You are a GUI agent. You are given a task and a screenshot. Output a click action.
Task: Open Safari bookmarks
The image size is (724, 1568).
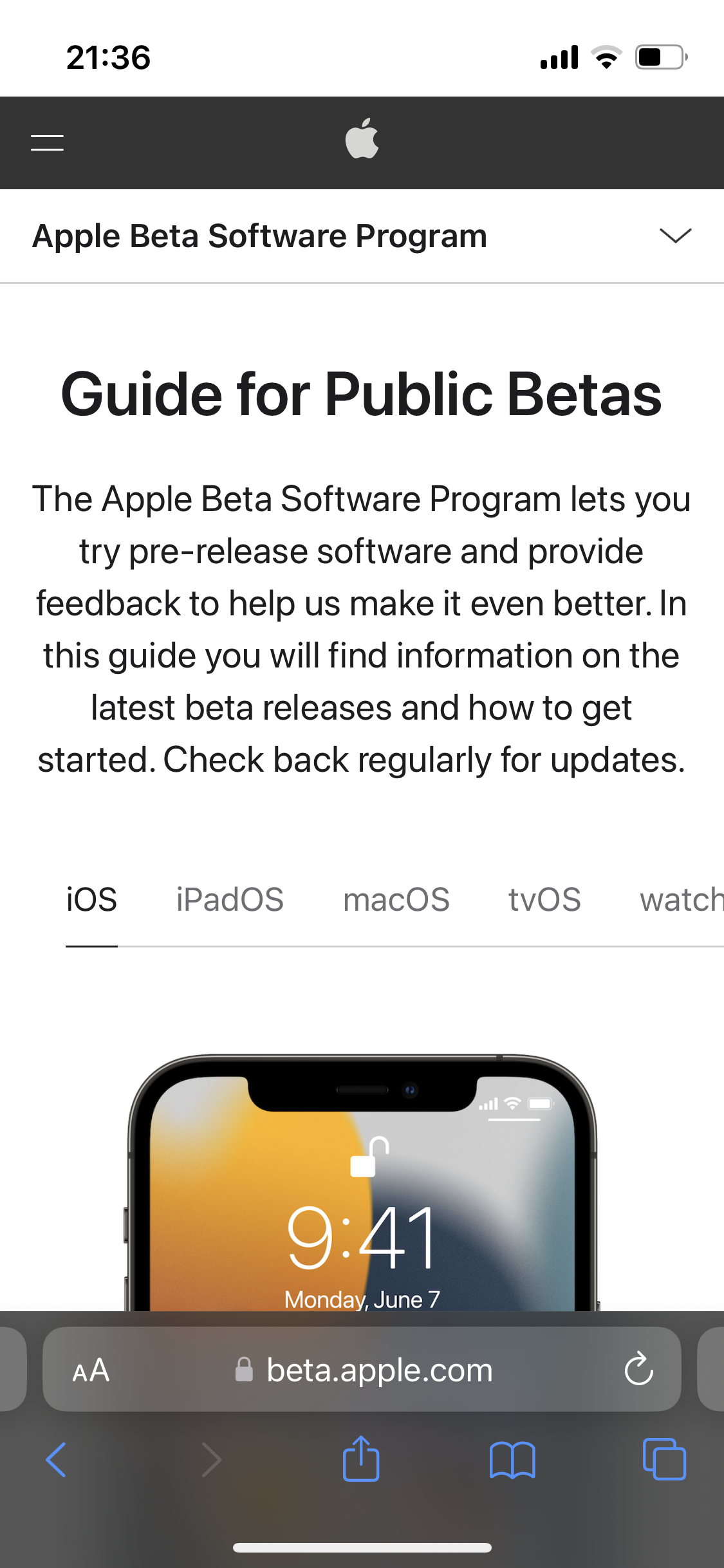point(512,1459)
